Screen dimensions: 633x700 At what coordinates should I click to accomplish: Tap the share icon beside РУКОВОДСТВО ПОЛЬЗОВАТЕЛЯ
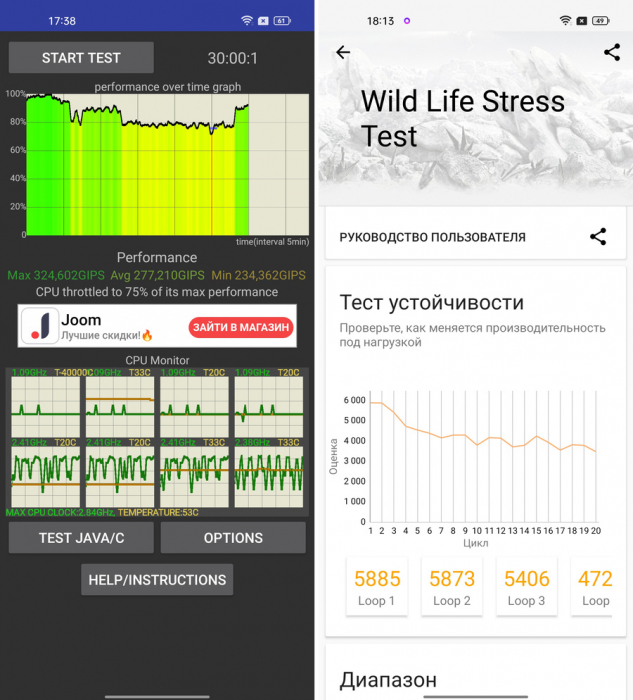597,237
